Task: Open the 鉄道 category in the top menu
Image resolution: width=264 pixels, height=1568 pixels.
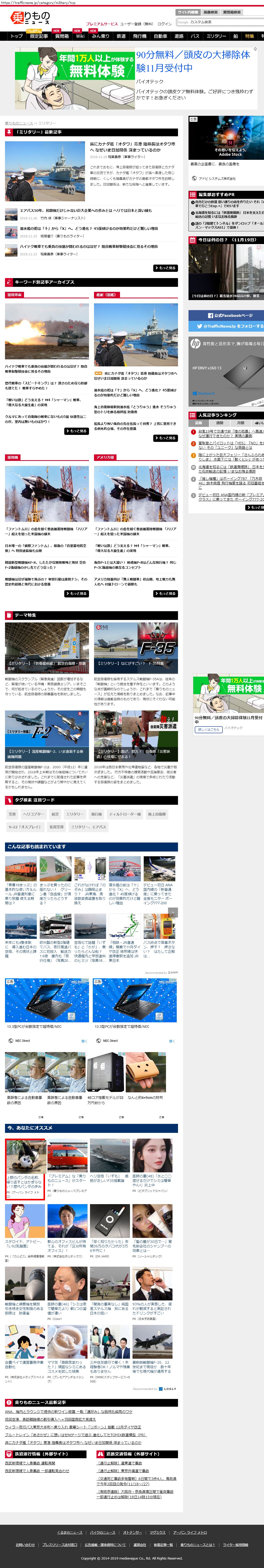Action: (x=121, y=36)
